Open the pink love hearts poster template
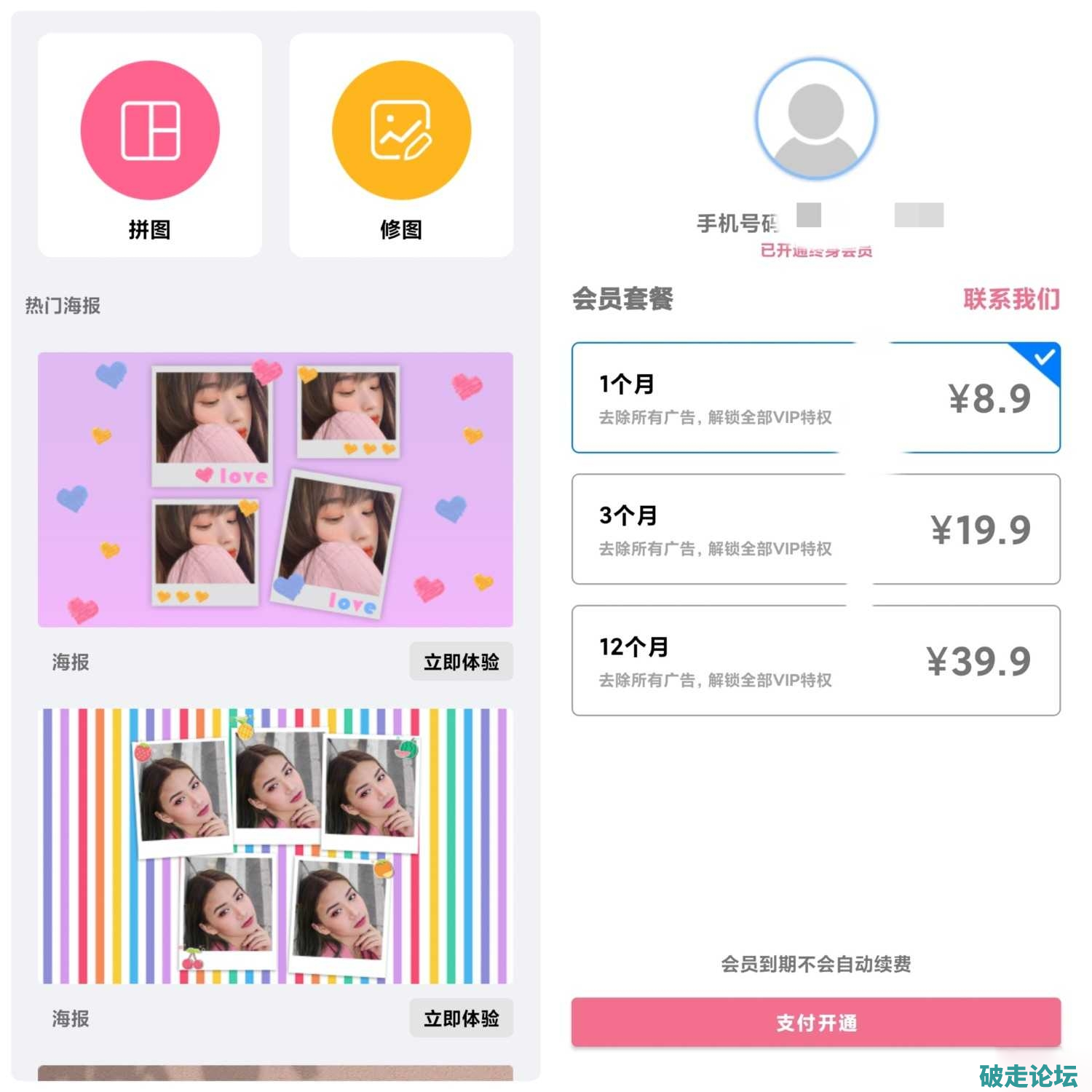Viewport: 1092px width, 1092px height. 275,489
